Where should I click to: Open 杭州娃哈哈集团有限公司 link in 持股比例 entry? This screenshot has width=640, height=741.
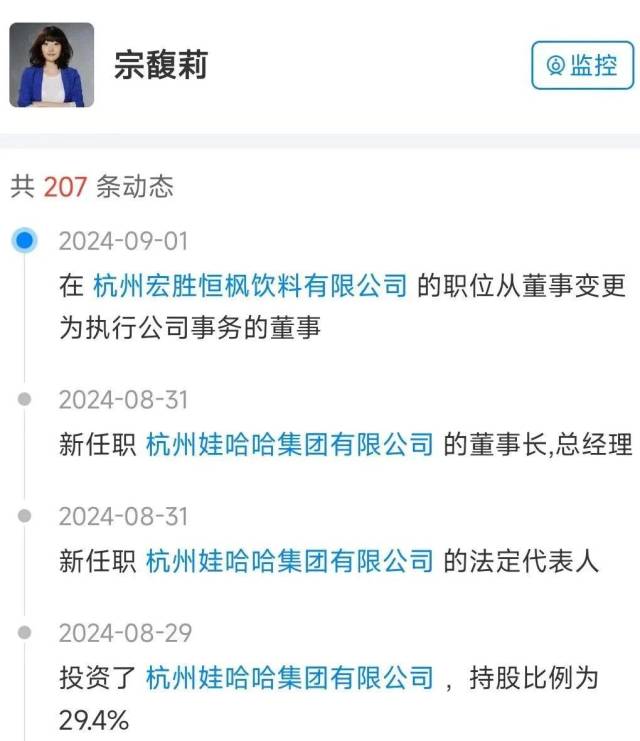290,678
